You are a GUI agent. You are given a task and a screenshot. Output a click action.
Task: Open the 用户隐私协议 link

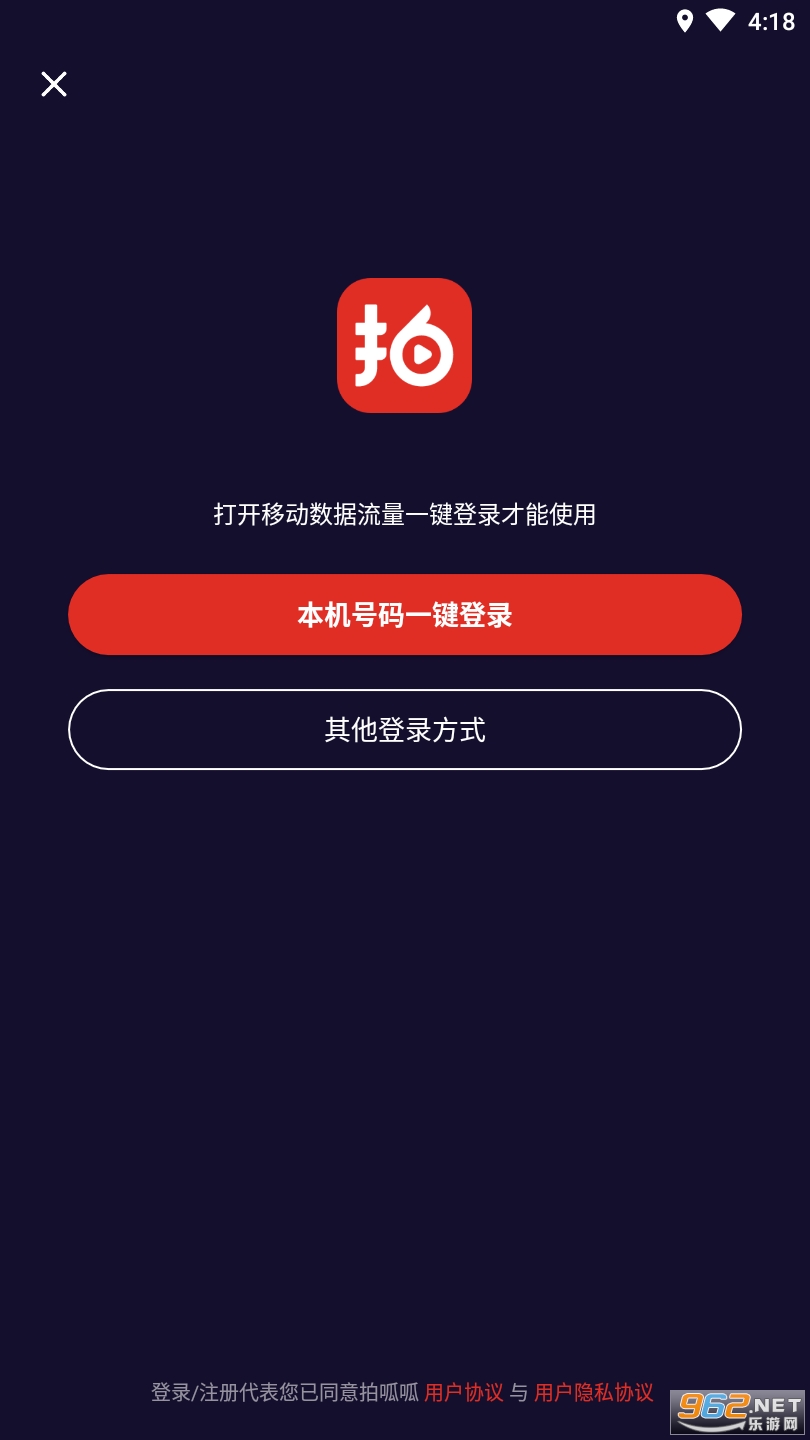(594, 1392)
